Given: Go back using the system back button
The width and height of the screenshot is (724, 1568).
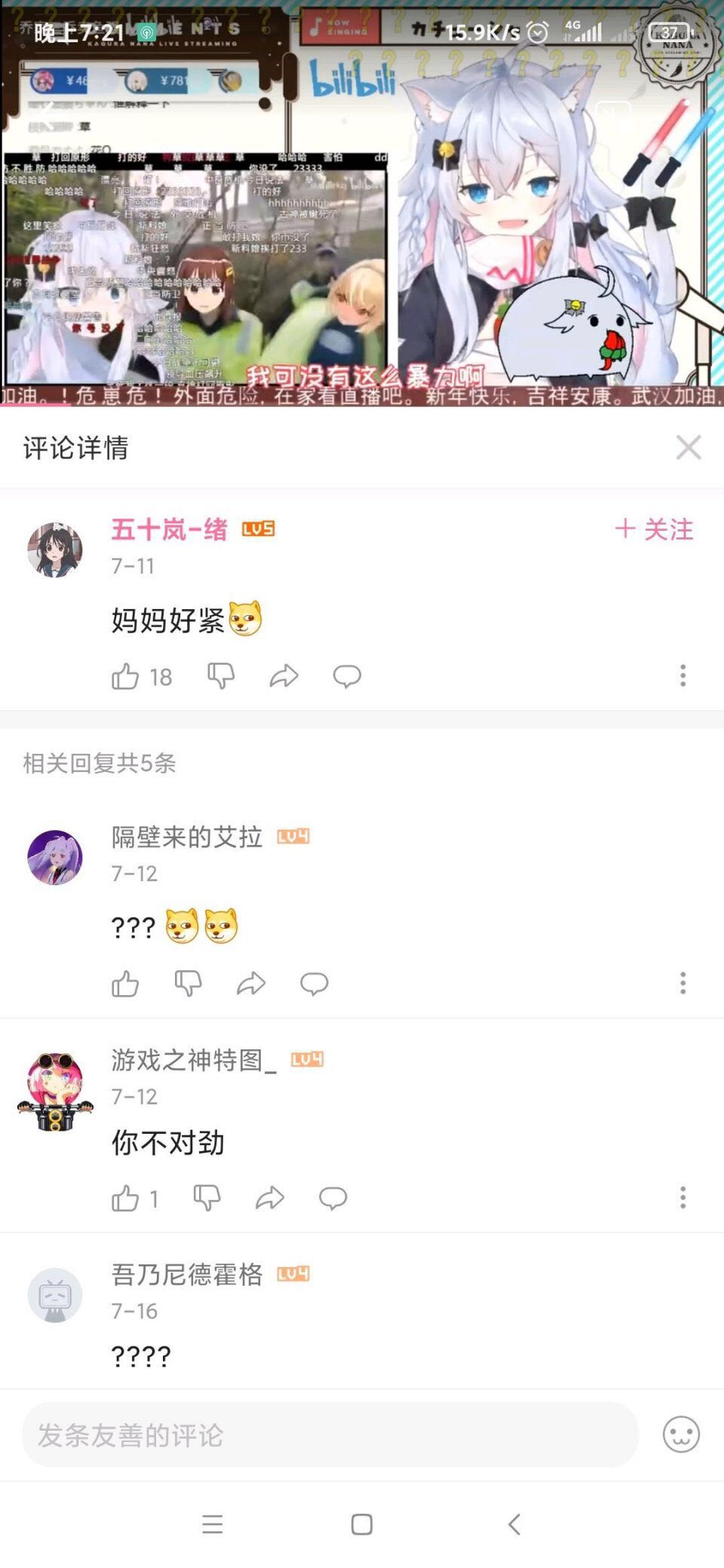Looking at the screenshot, I should (514, 1524).
